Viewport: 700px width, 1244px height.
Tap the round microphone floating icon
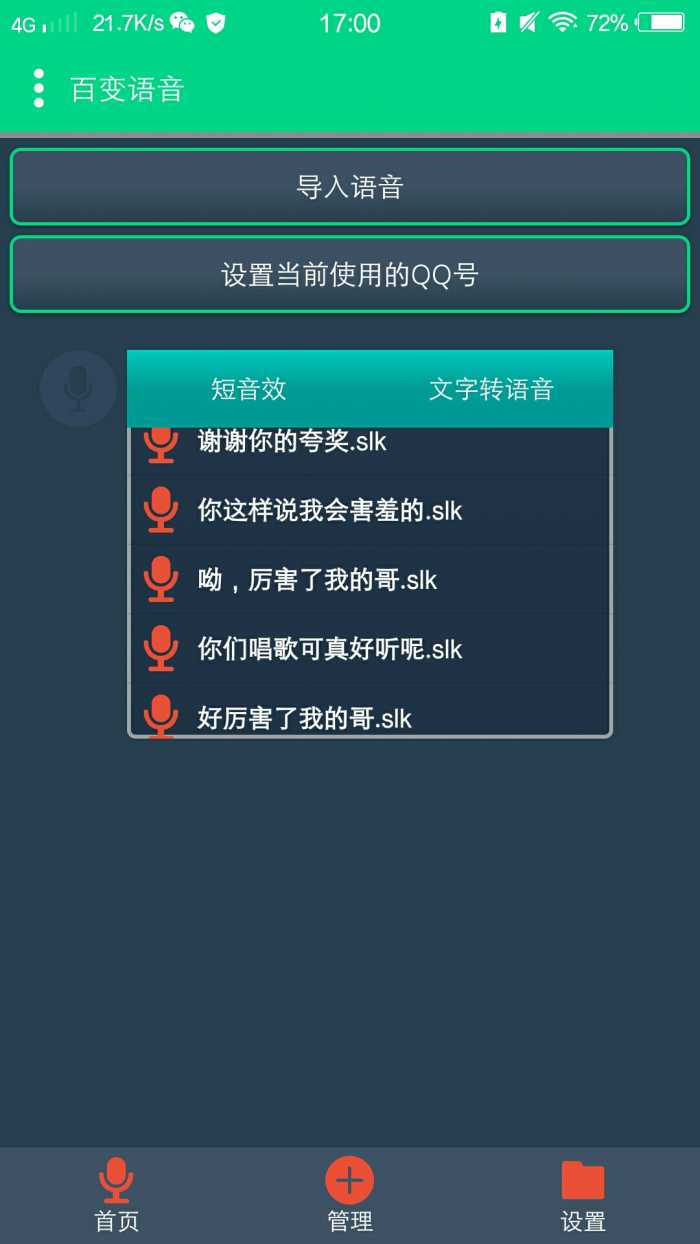coord(78,389)
